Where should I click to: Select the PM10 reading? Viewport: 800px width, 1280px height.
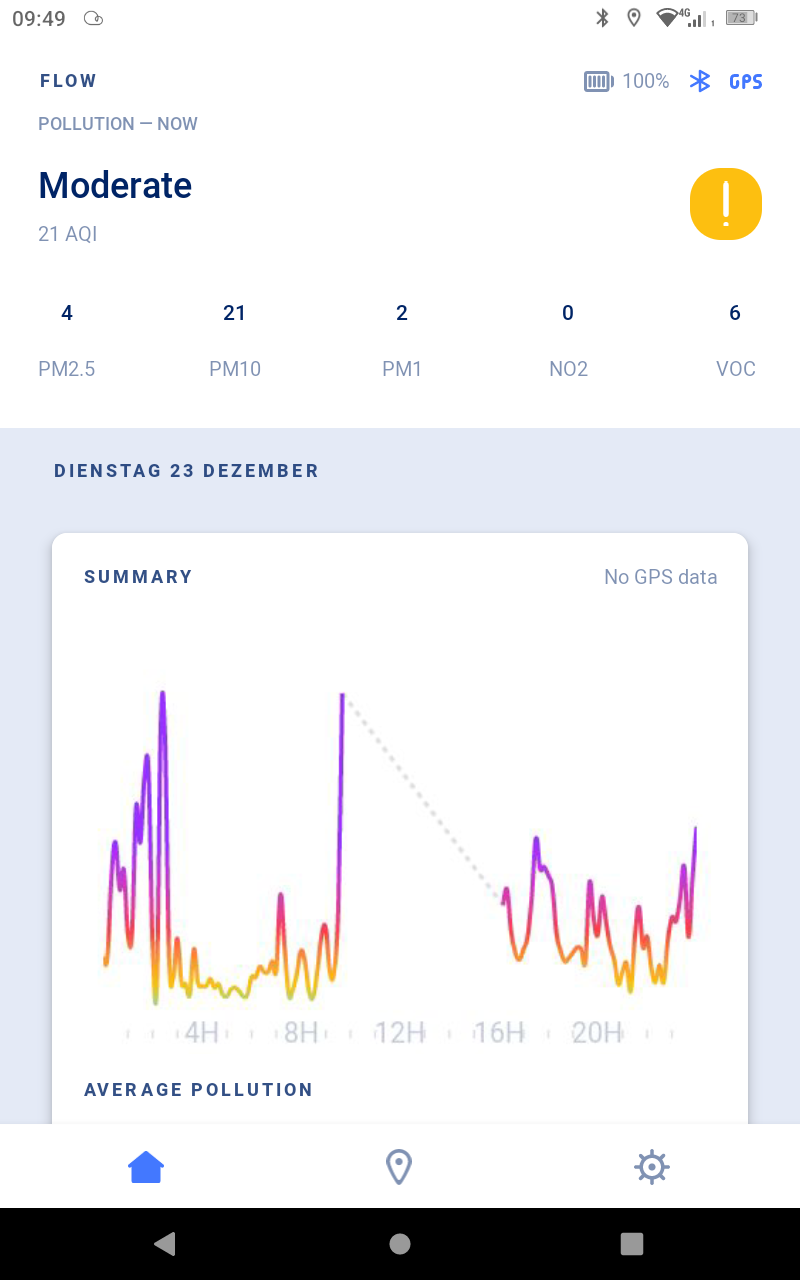(x=235, y=340)
